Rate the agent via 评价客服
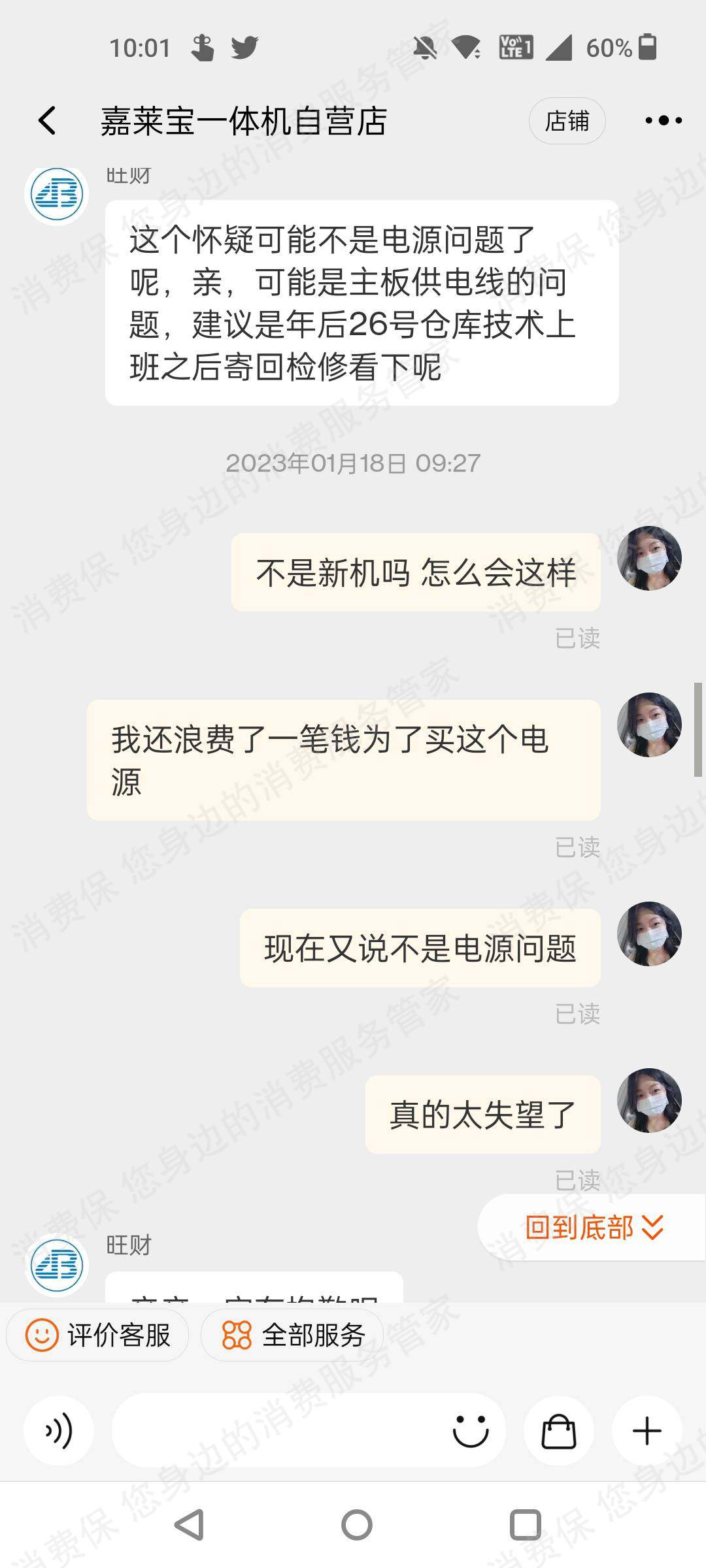Screen dimensions: 706x1568 98,1335
